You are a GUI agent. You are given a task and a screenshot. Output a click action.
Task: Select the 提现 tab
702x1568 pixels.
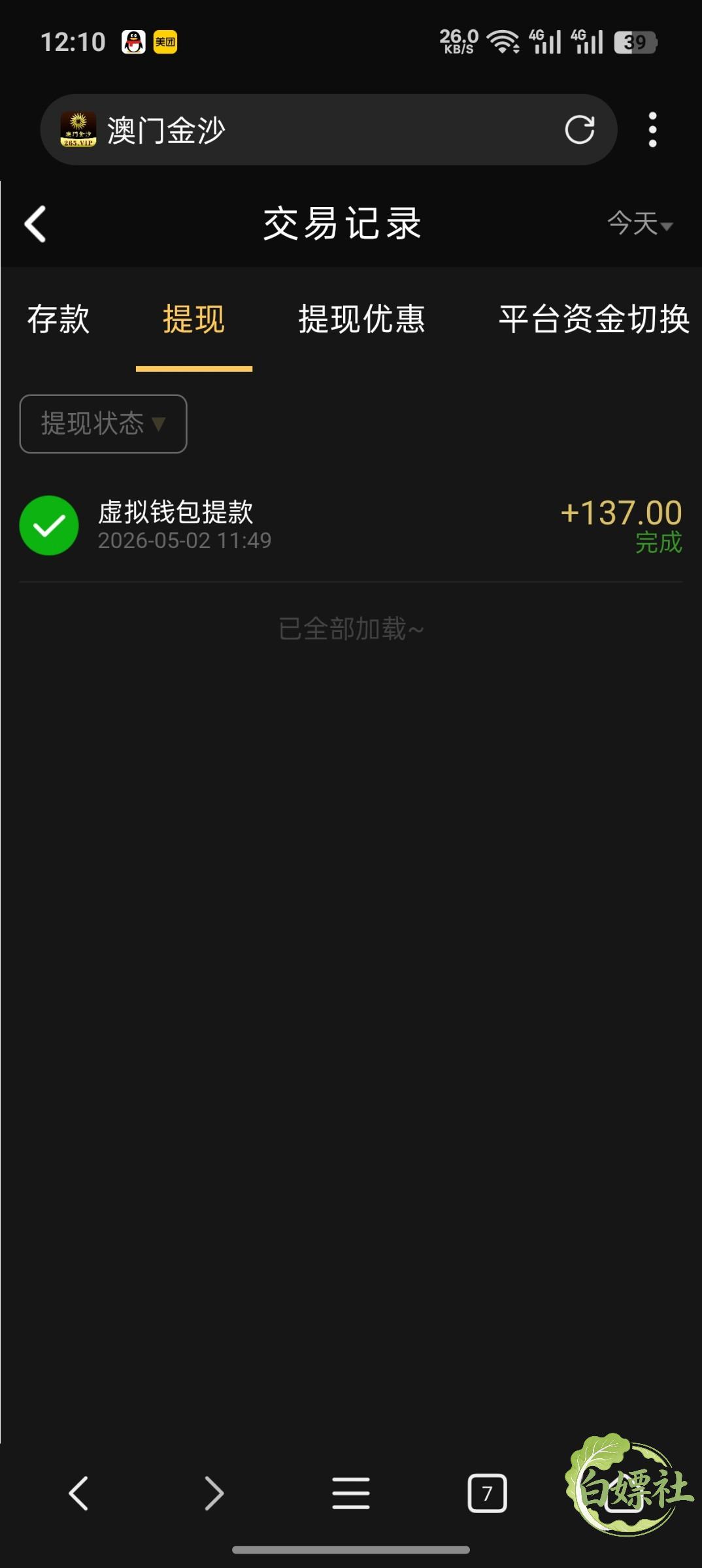194,319
